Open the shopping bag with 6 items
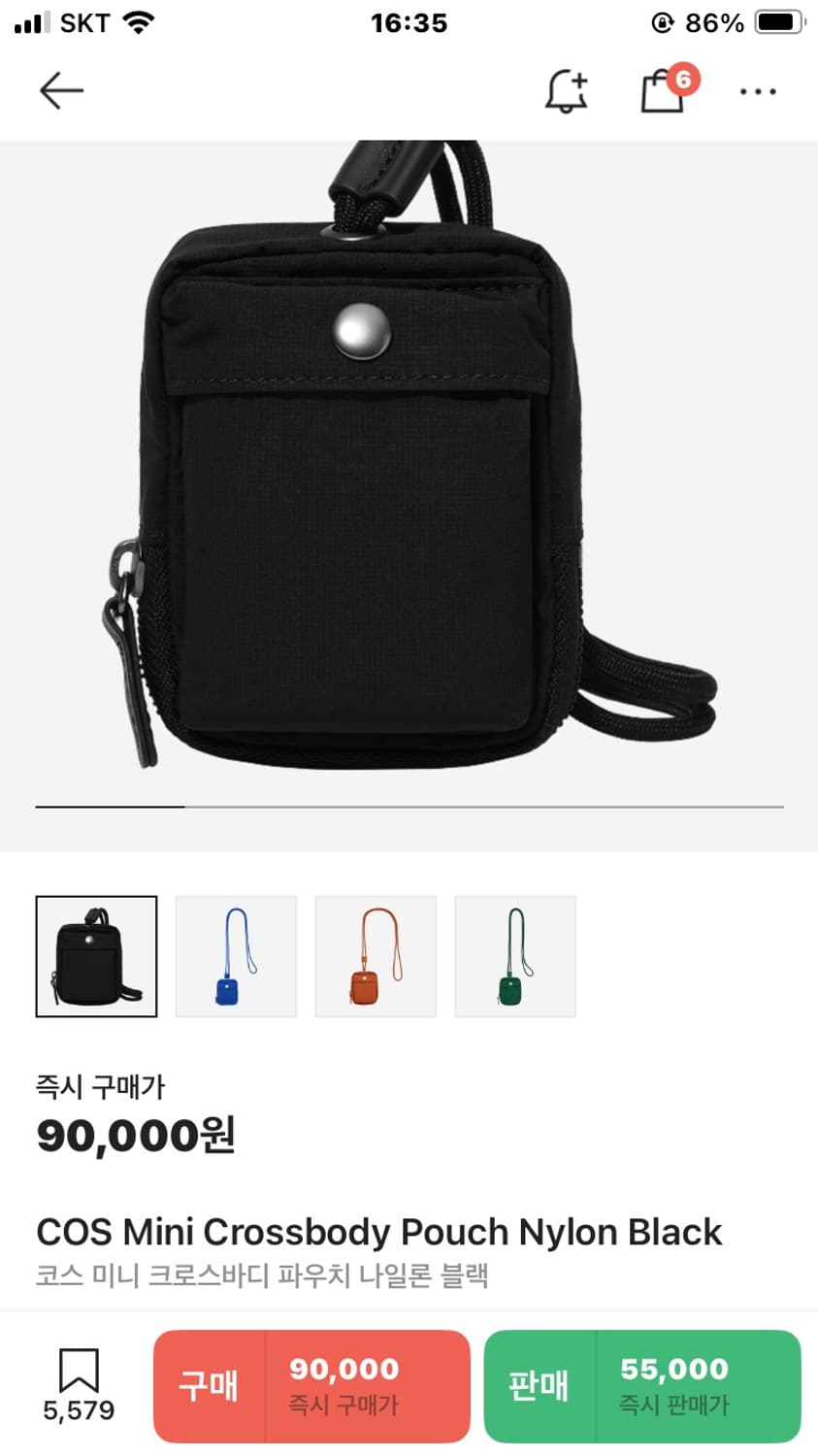 662,91
